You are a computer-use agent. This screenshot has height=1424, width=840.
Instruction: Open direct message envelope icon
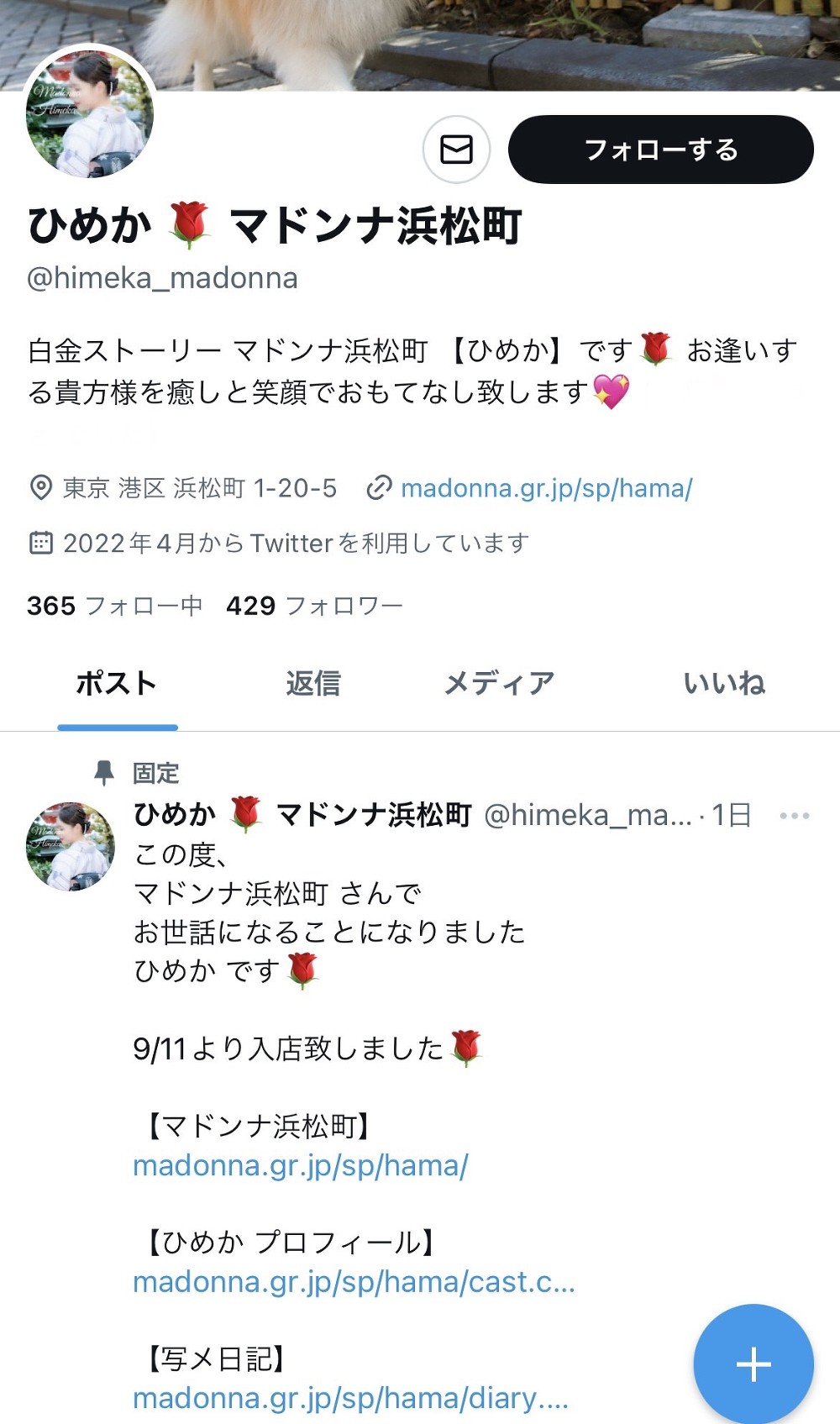[456, 150]
